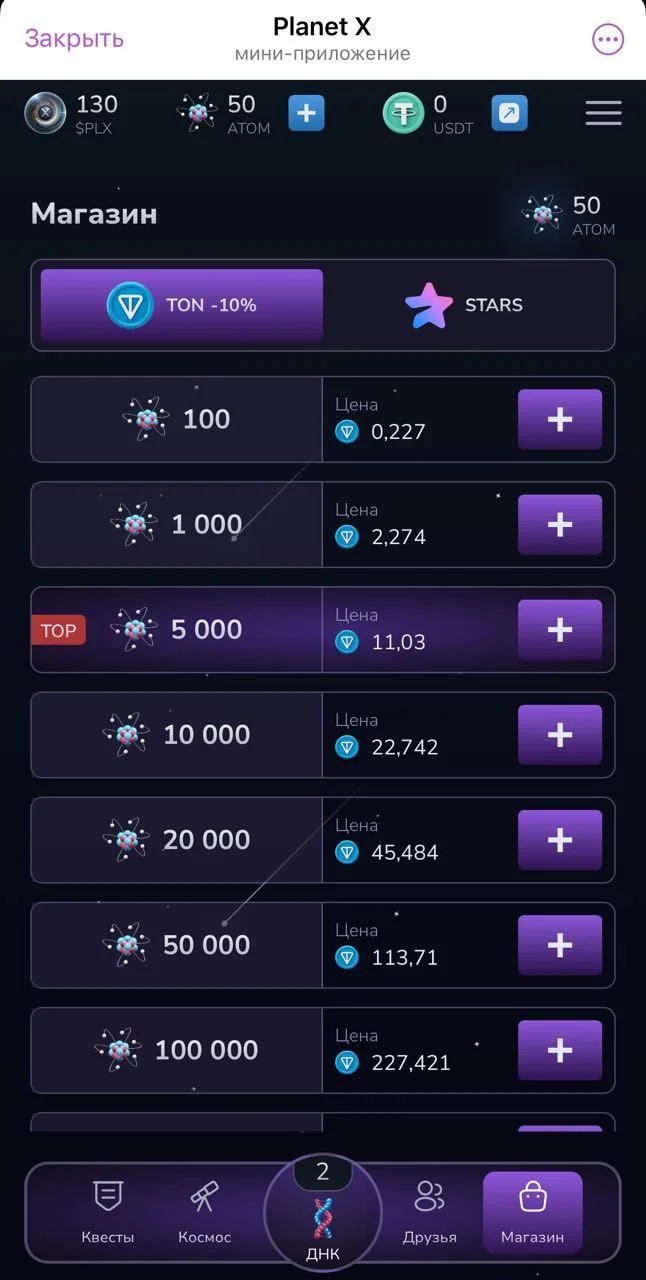Purchase the 1 000 ATOM pack
The image size is (646, 1280).
point(560,525)
